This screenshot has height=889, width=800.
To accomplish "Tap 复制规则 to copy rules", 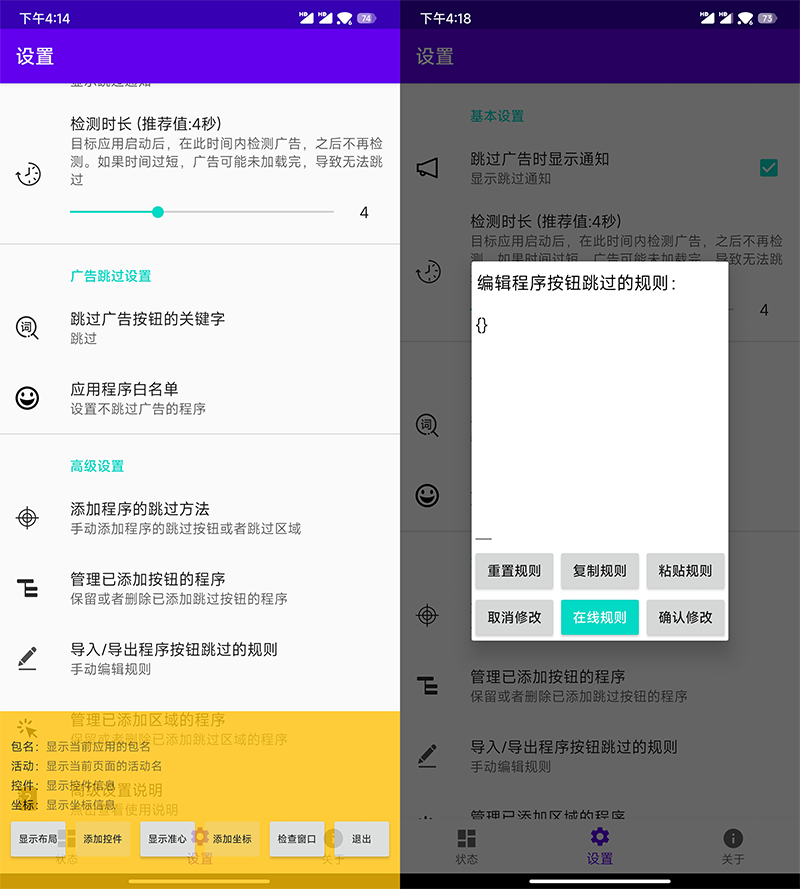I will [x=600, y=571].
